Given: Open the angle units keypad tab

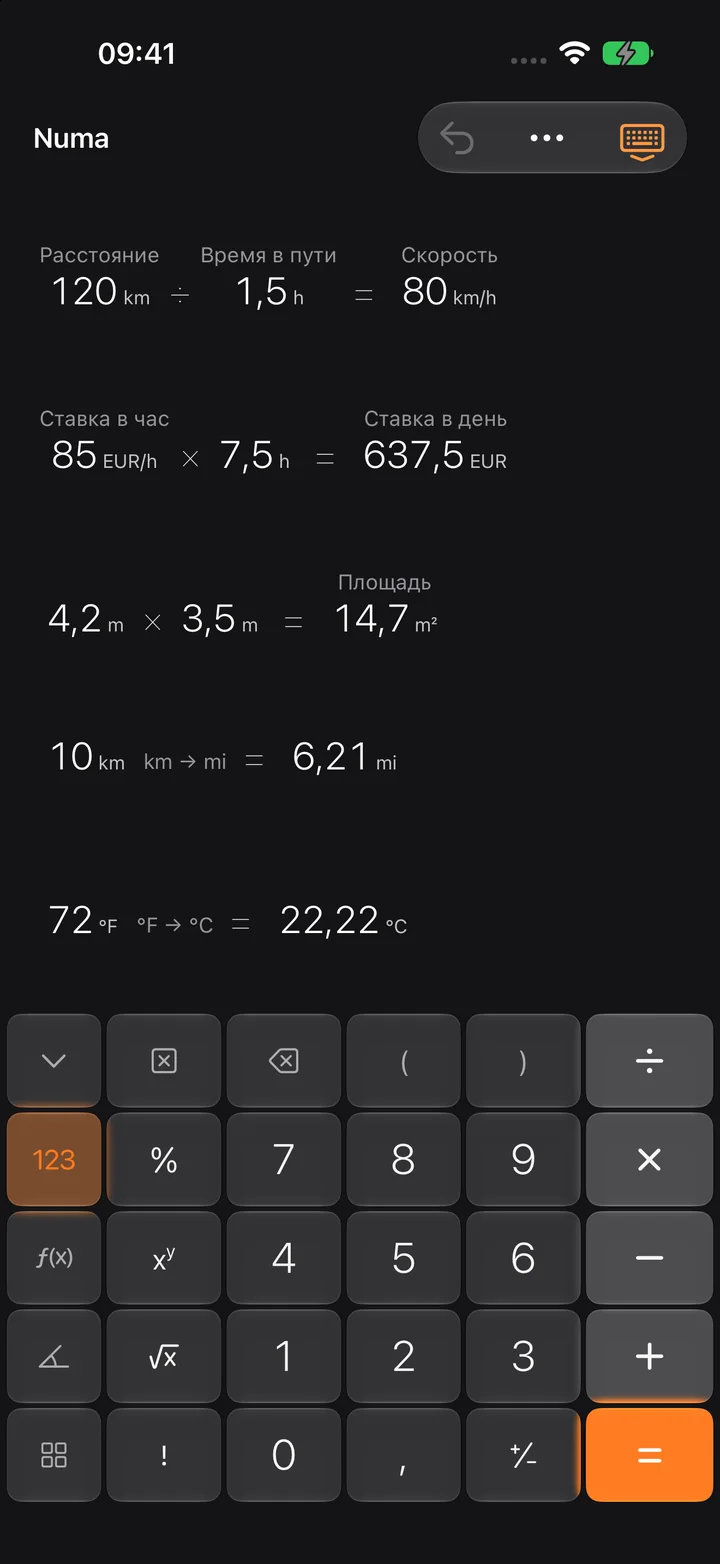Looking at the screenshot, I should (x=54, y=1357).
